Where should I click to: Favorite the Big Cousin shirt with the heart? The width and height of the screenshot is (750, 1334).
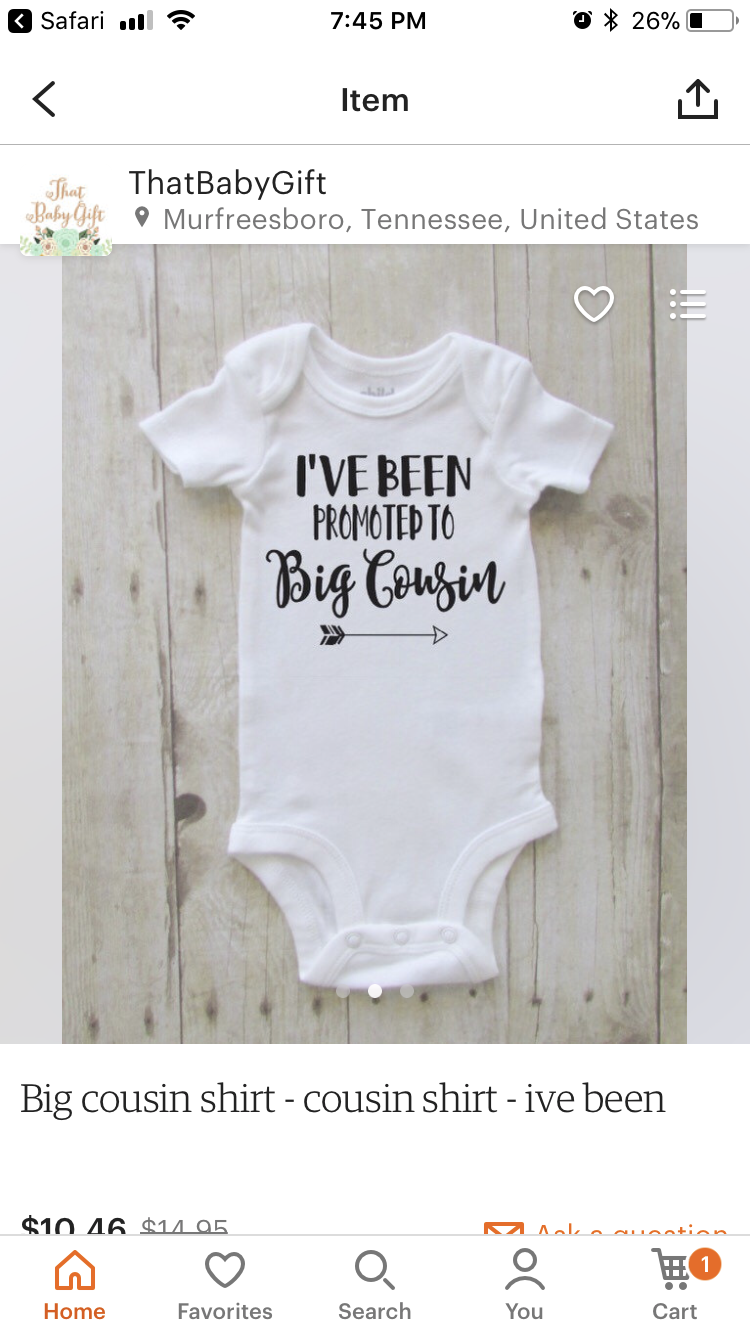593,304
